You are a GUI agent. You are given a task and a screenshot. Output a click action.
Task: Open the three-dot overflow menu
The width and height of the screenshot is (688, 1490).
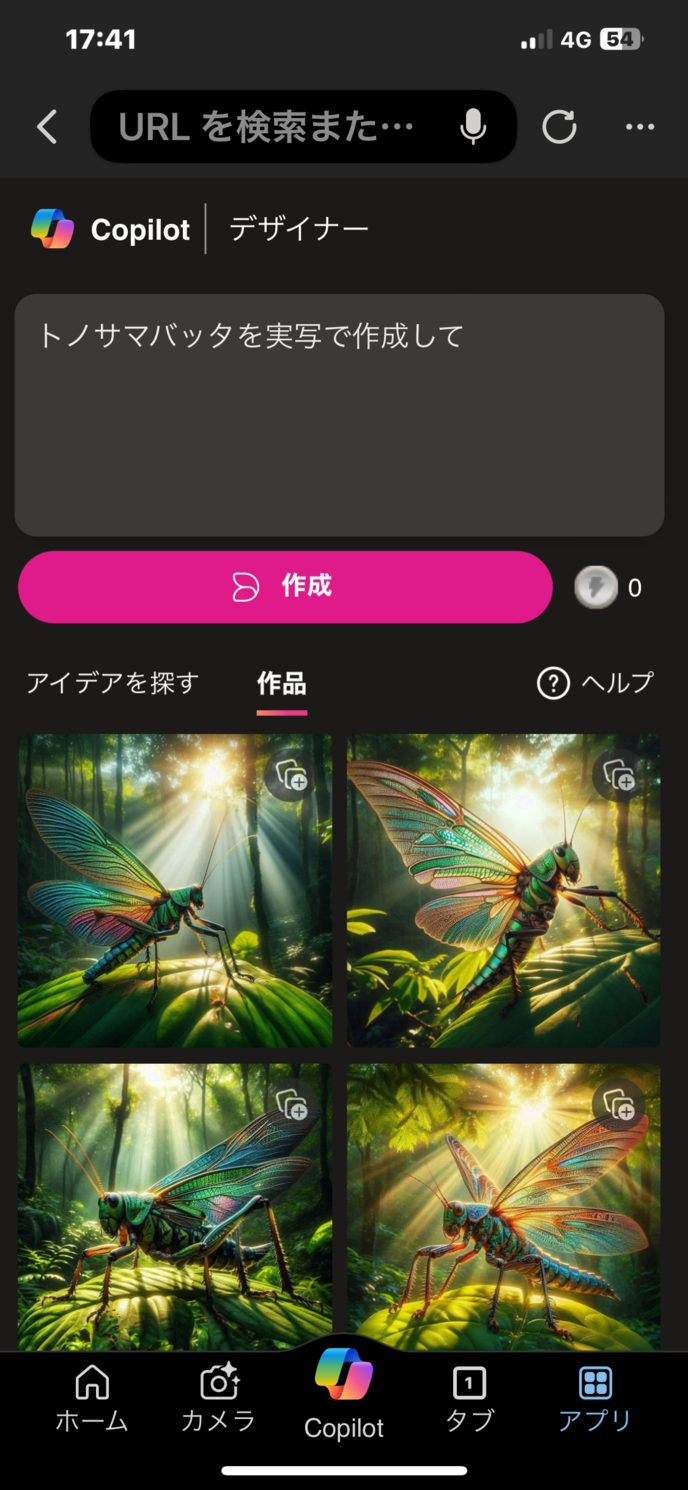point(639,127)
